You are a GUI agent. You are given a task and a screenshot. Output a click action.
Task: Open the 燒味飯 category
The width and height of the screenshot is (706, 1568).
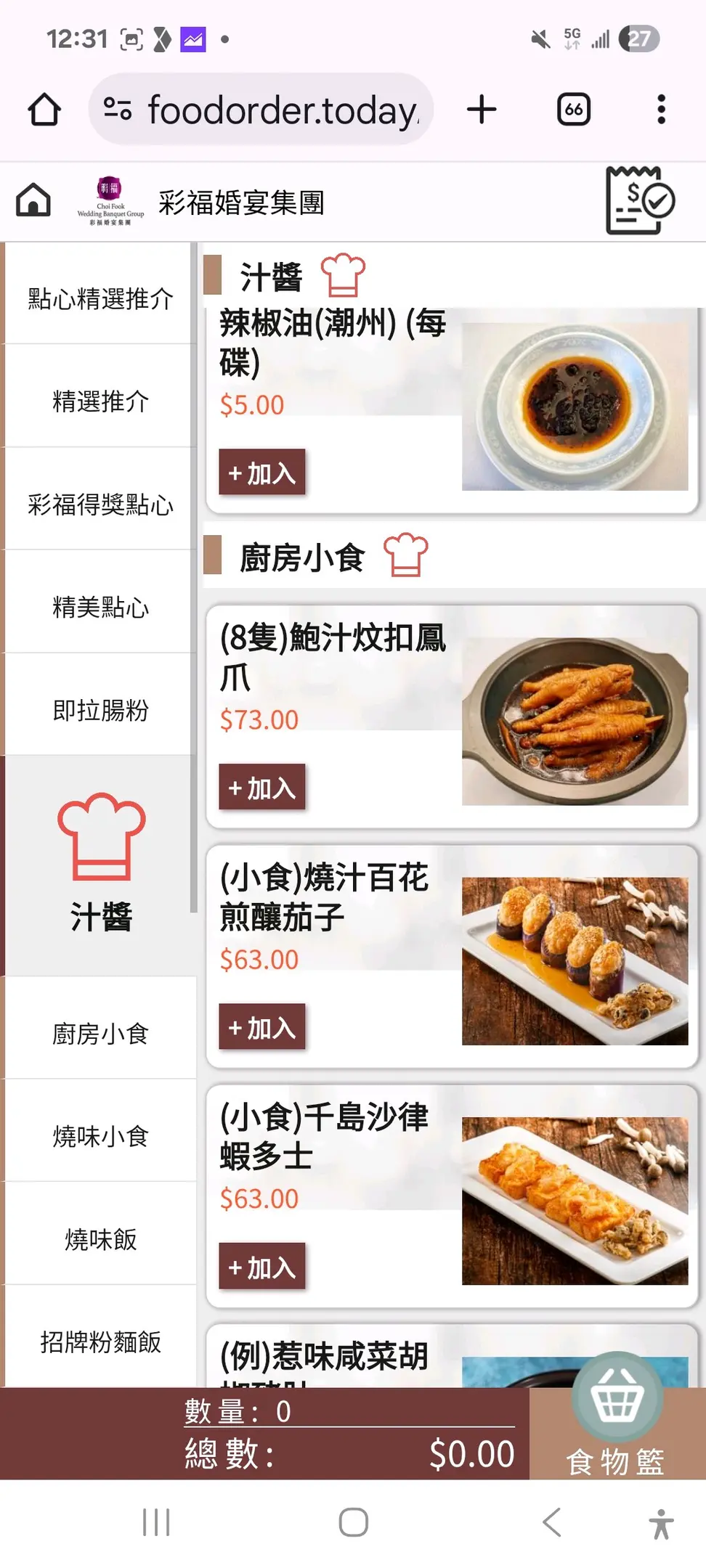(x=100, y=1238)
